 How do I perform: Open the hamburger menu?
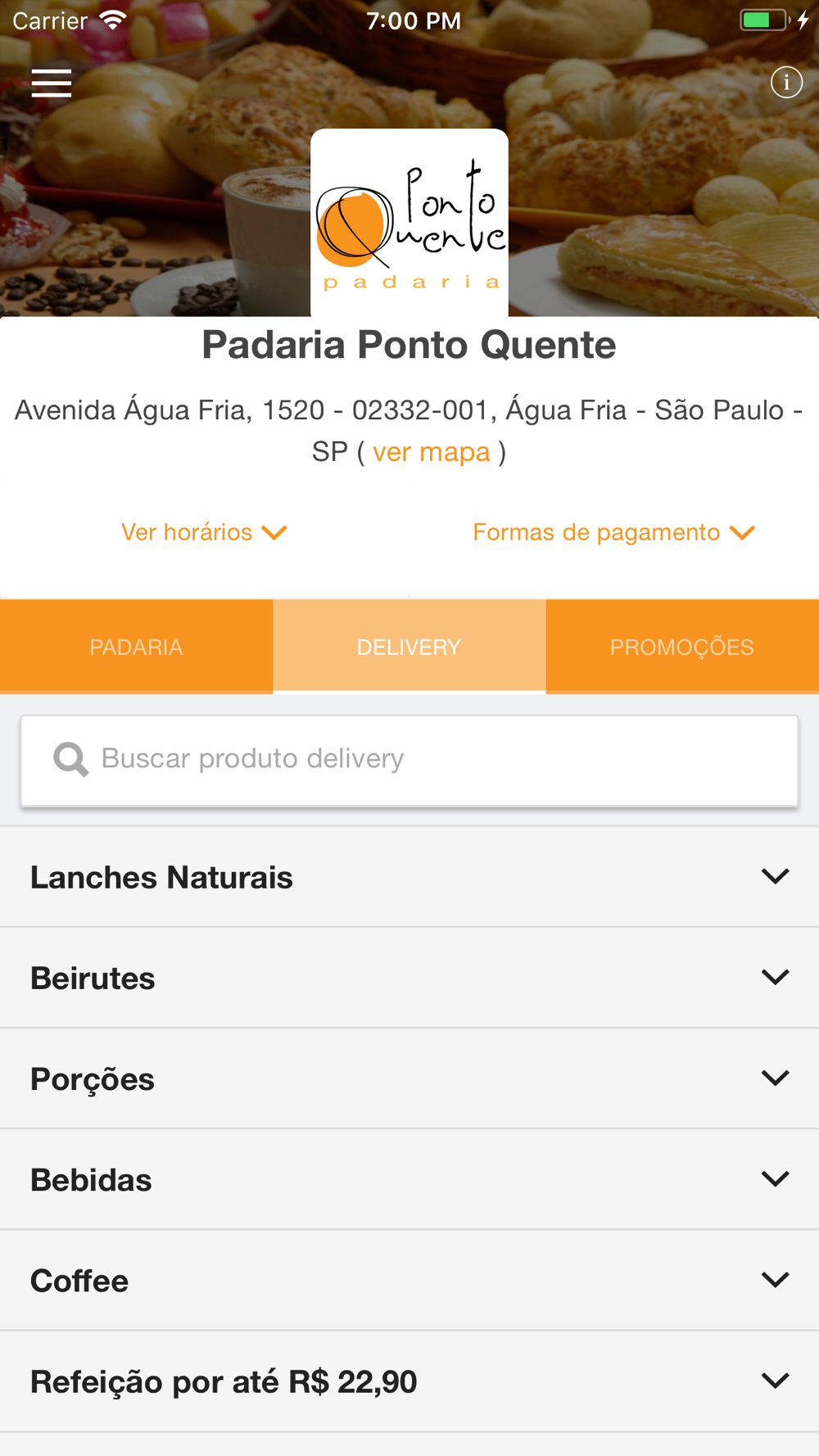pos(52,83)
